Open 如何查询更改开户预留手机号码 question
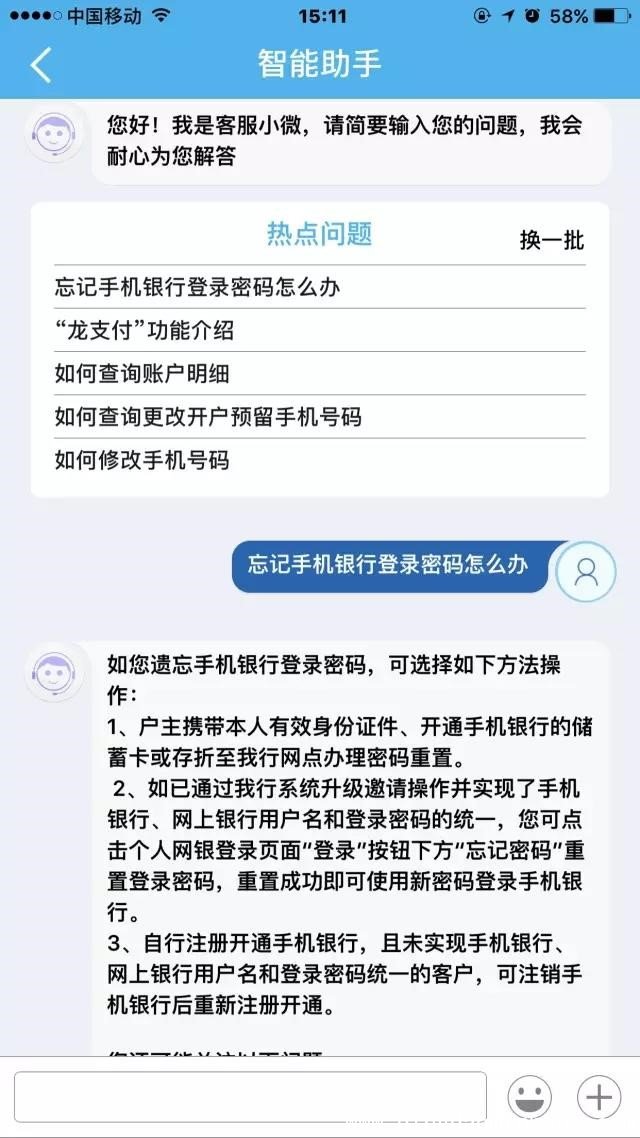 [x=208, y=417]
